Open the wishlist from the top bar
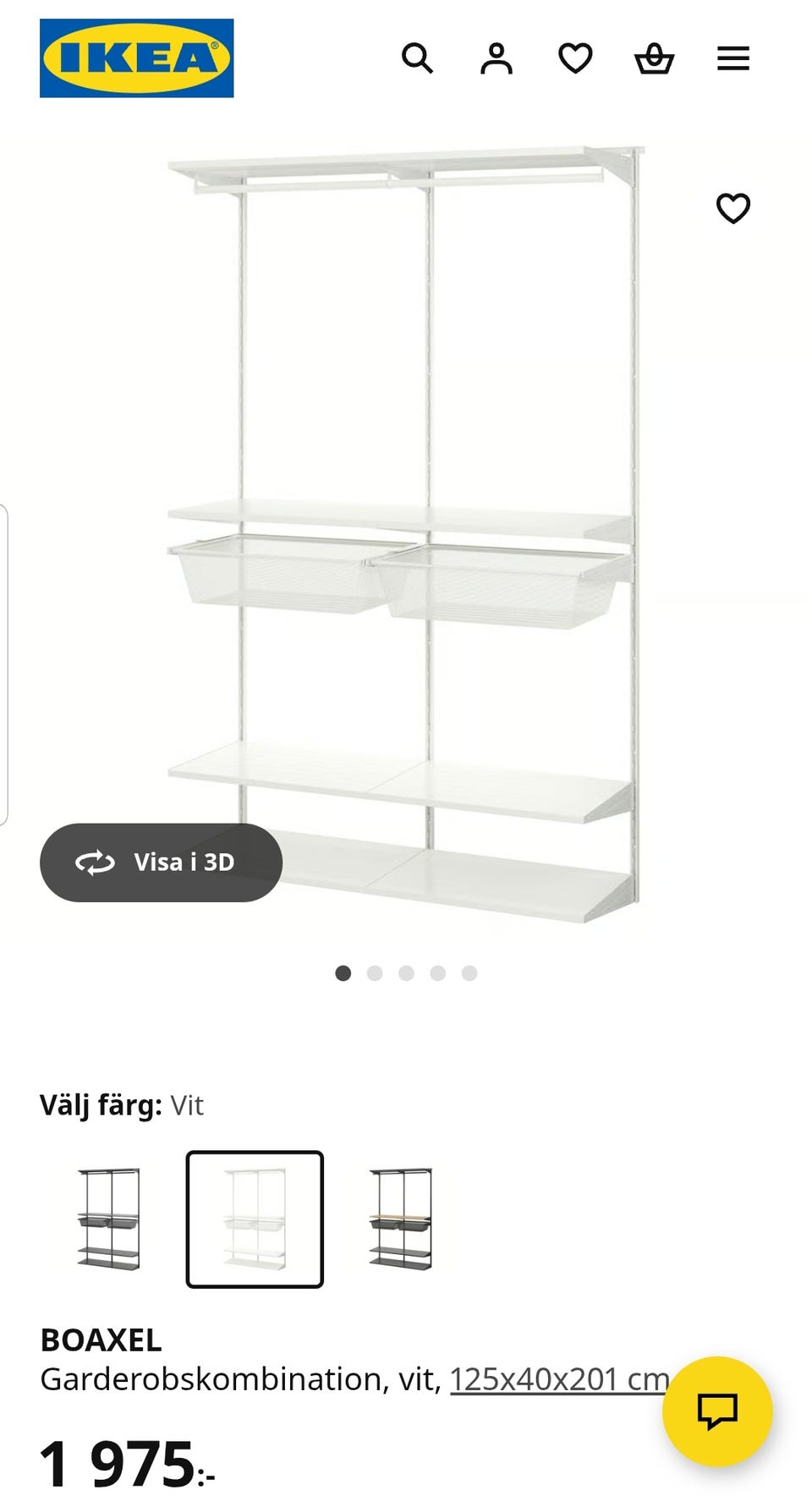The image size is (812, 1512). pos(575,58)
